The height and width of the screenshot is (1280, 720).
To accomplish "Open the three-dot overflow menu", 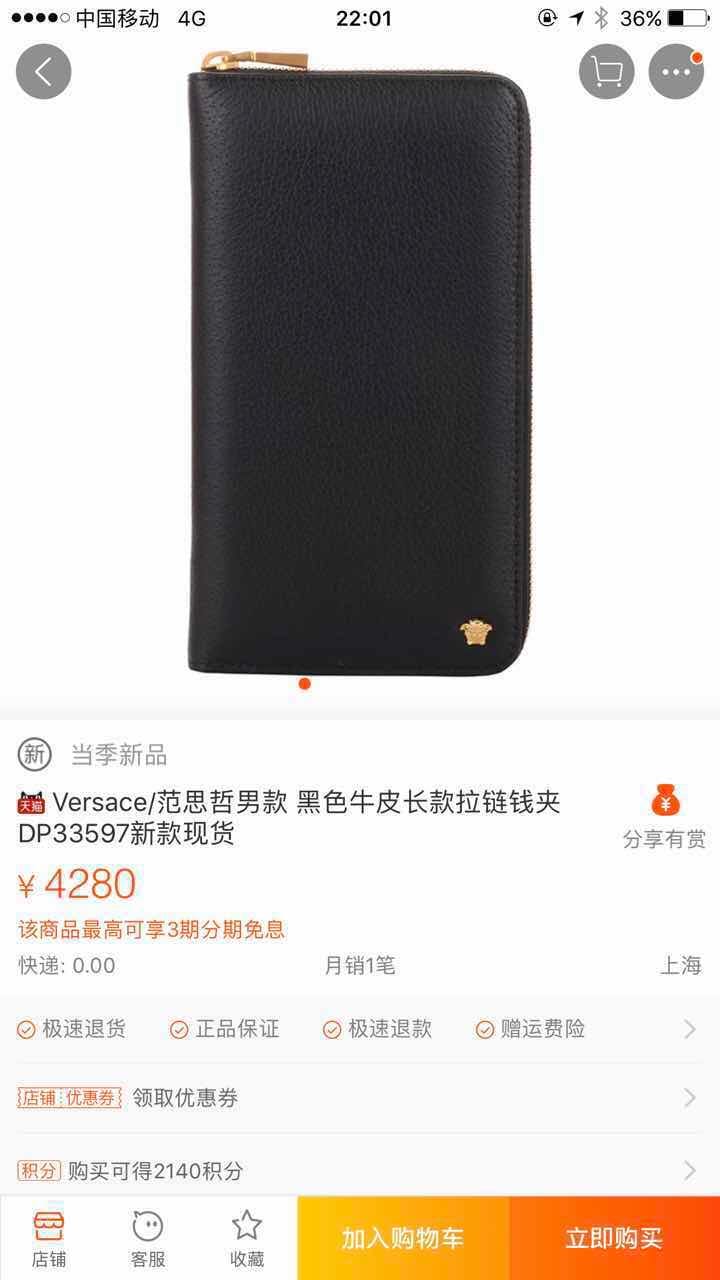I will click(x=677, y=71).
